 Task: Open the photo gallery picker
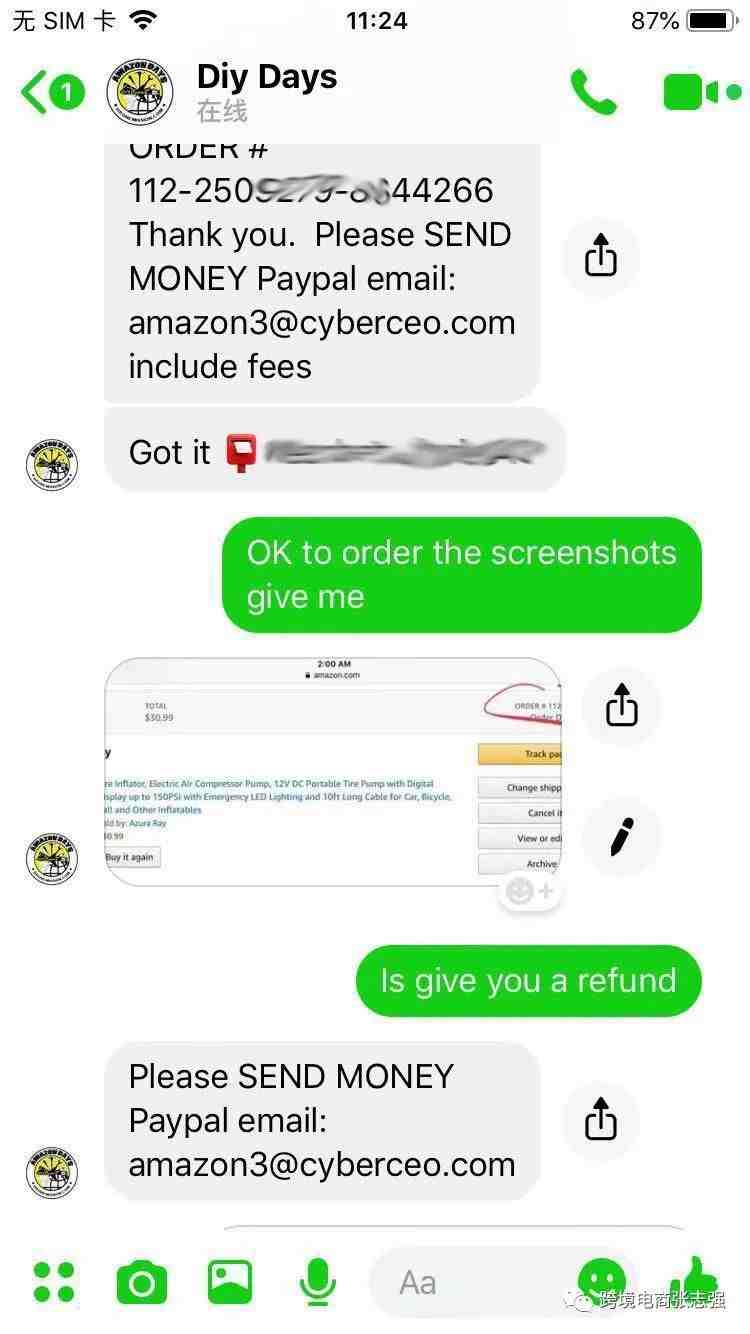click(x=230, y=1282)
